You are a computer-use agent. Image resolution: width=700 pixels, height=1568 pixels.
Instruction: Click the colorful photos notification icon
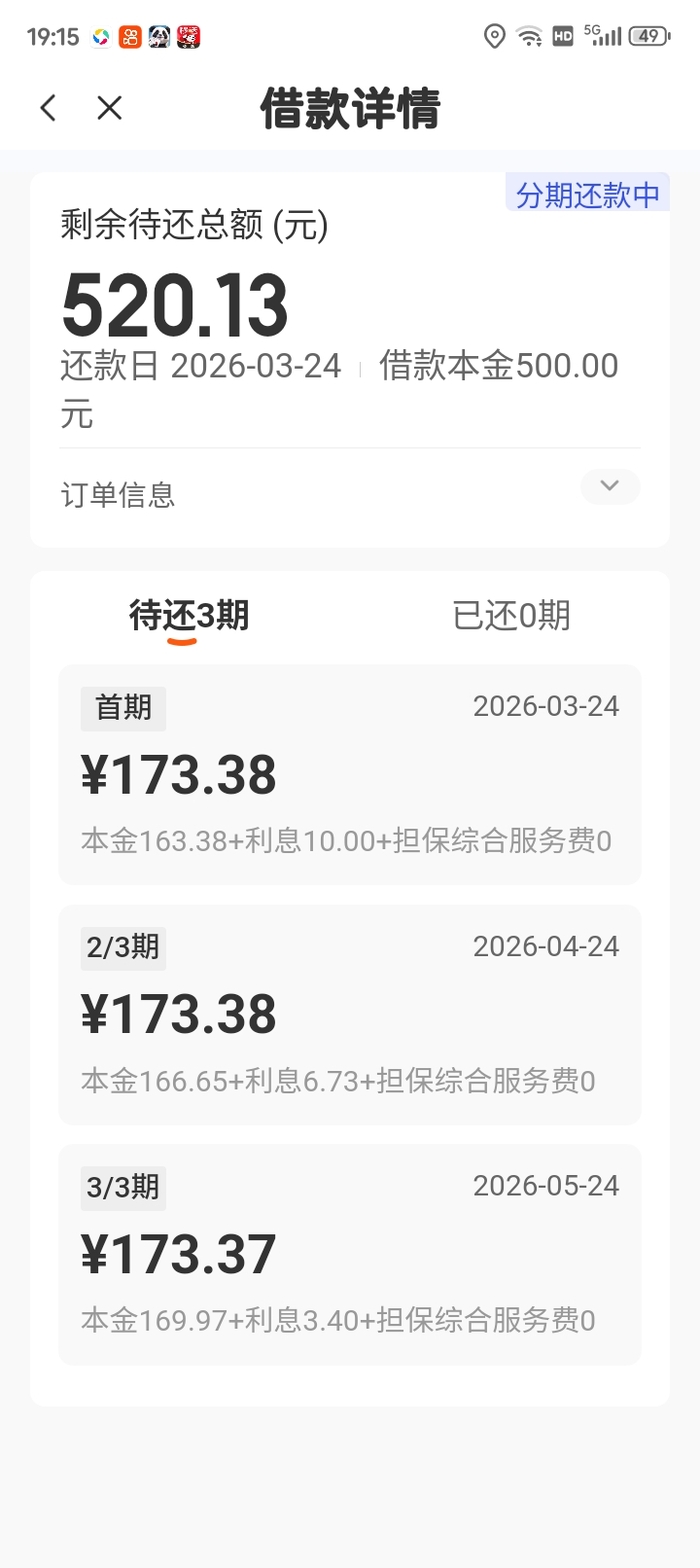click(x=98, y=36)
